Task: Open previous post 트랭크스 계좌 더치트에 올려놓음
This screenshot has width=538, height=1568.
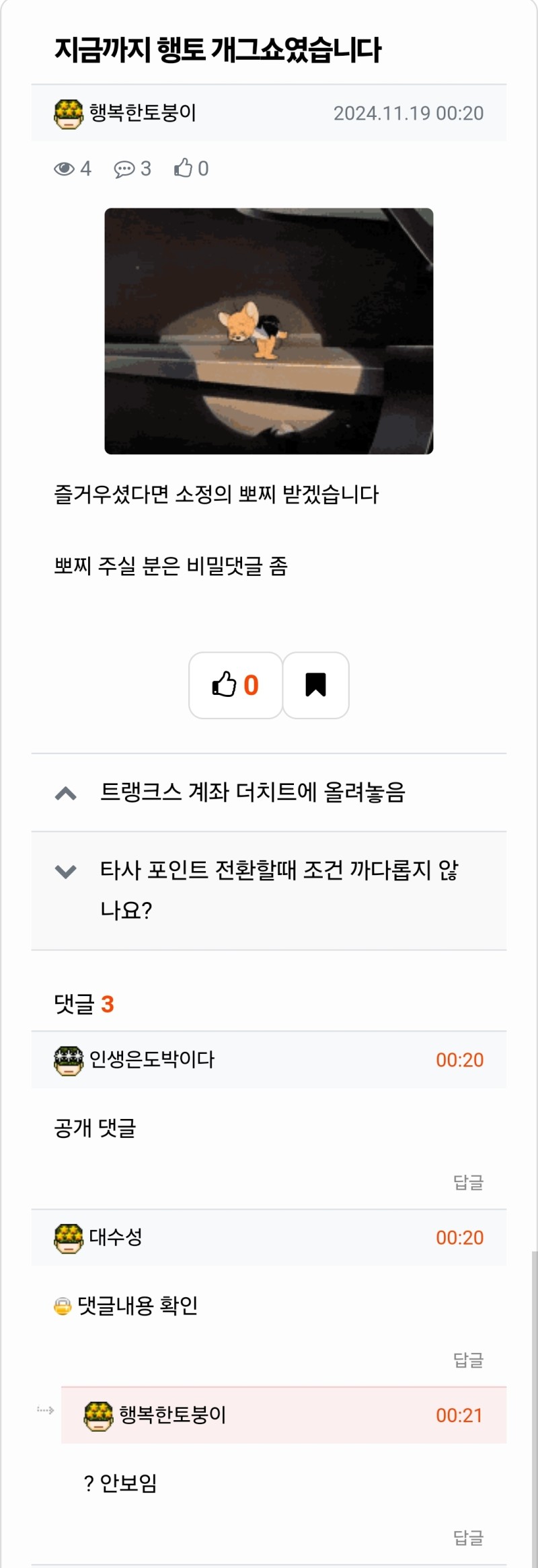Action: click(252, 792)
